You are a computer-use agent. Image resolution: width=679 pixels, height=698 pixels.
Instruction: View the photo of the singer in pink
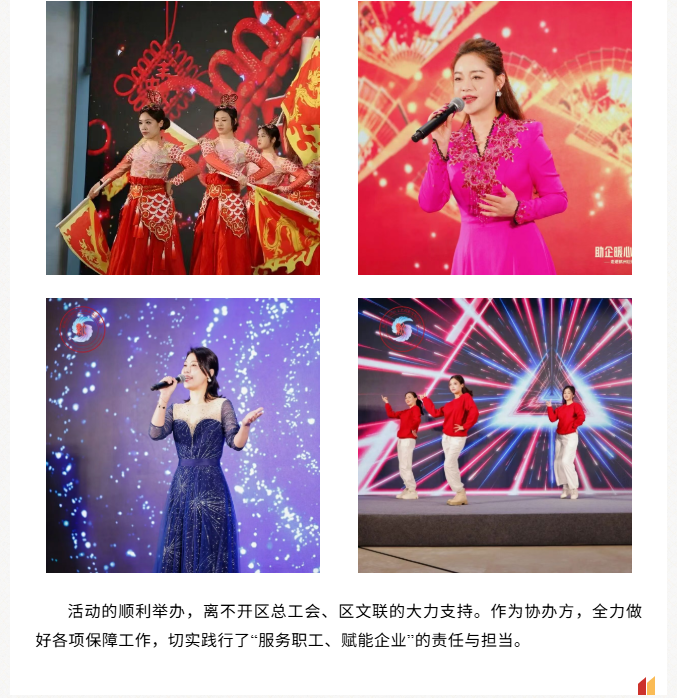point(495,138)
